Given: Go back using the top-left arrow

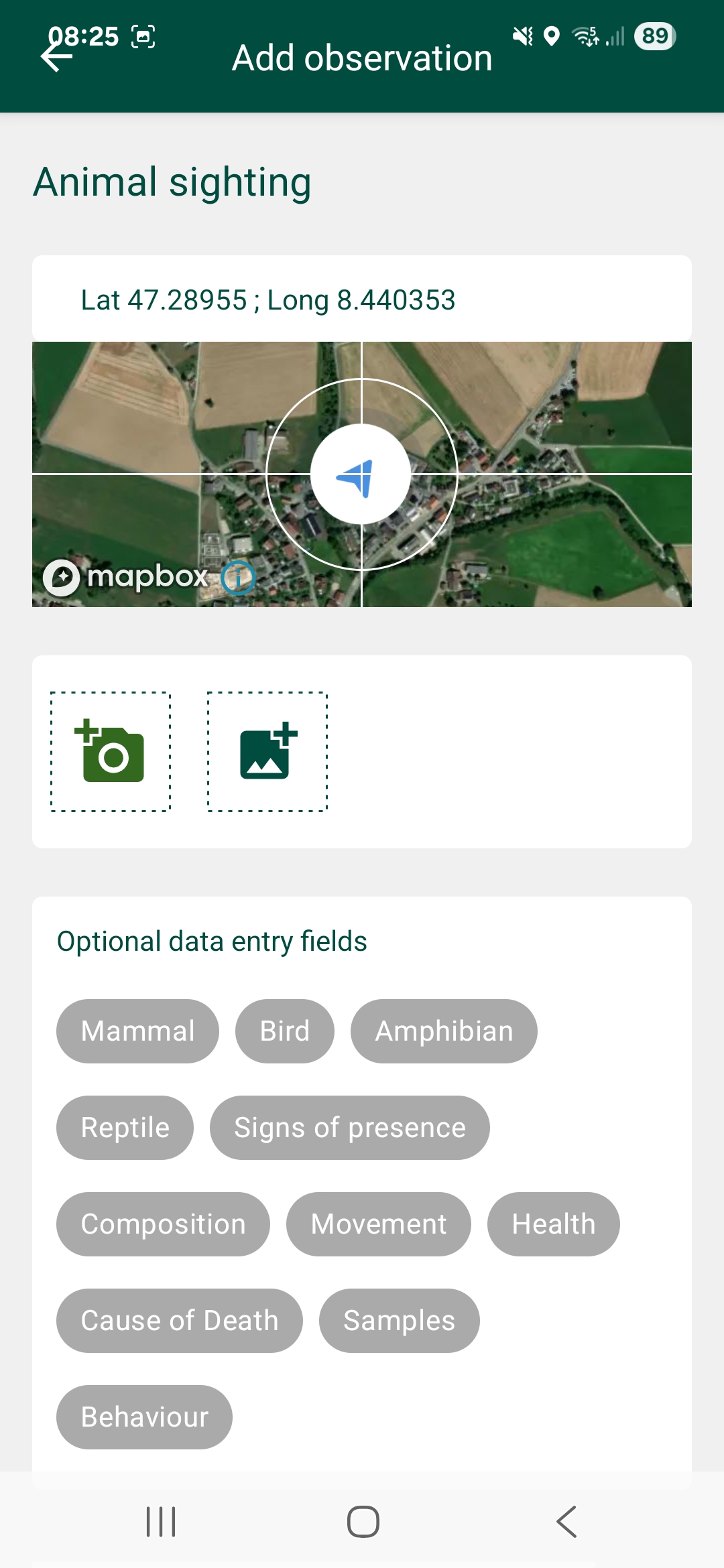Looking at the screenshot, I should 56,58.
